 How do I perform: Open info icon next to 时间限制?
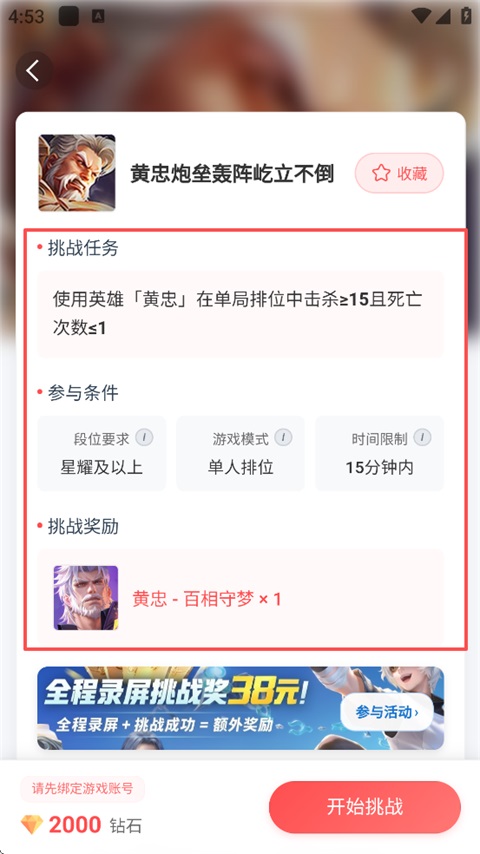422,437
